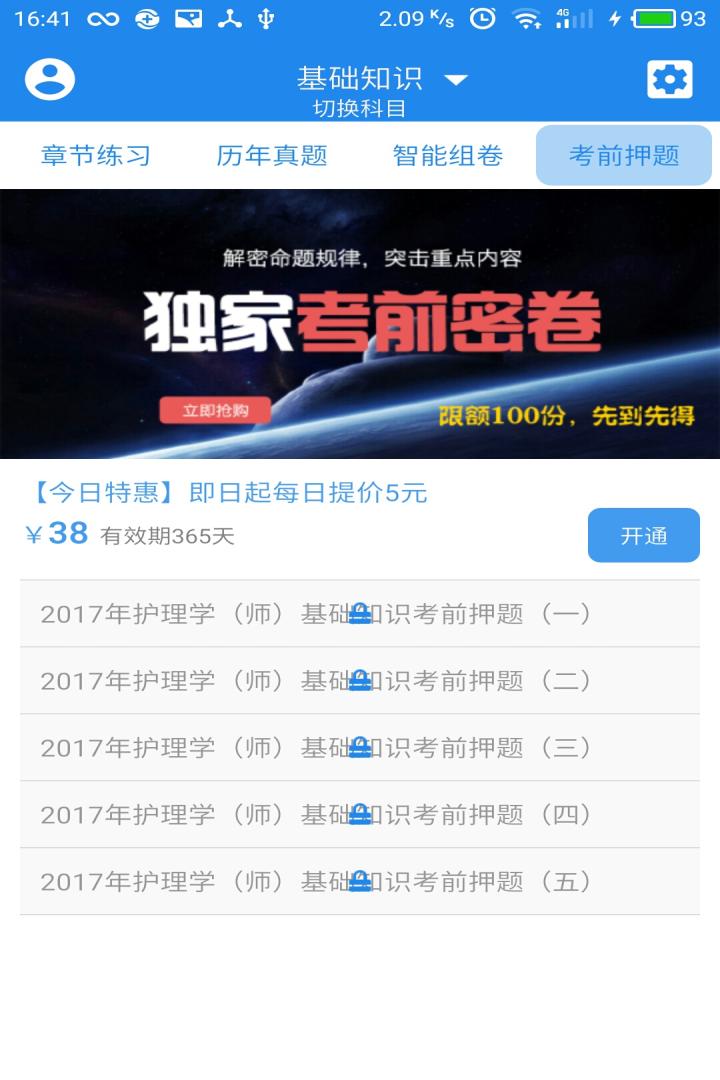The height and width of the screenshot is (1080, 720).
Task: Open 2017年护理学考前押题（四）
Action: [x=360, y=814]
